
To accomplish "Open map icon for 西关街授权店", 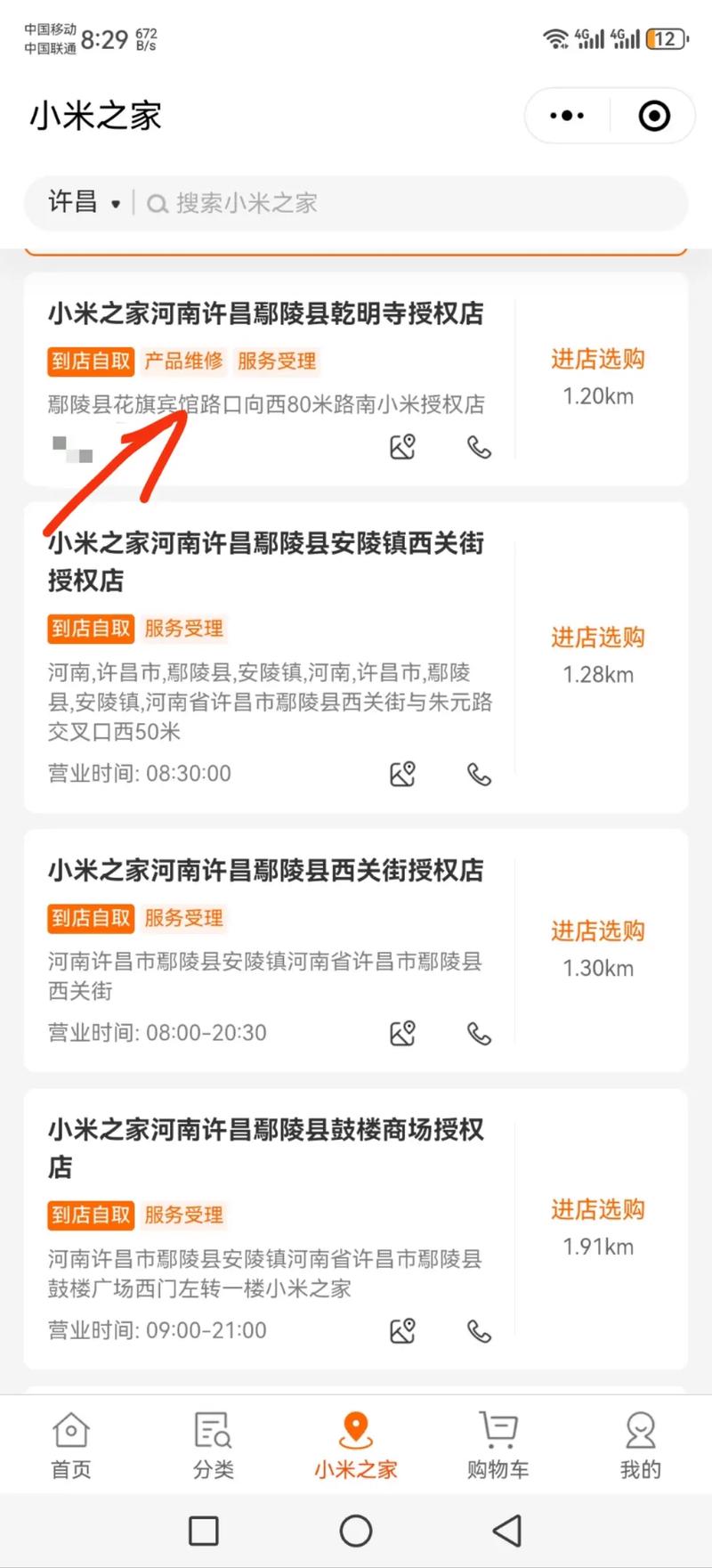I will (x=403, y=1033).
